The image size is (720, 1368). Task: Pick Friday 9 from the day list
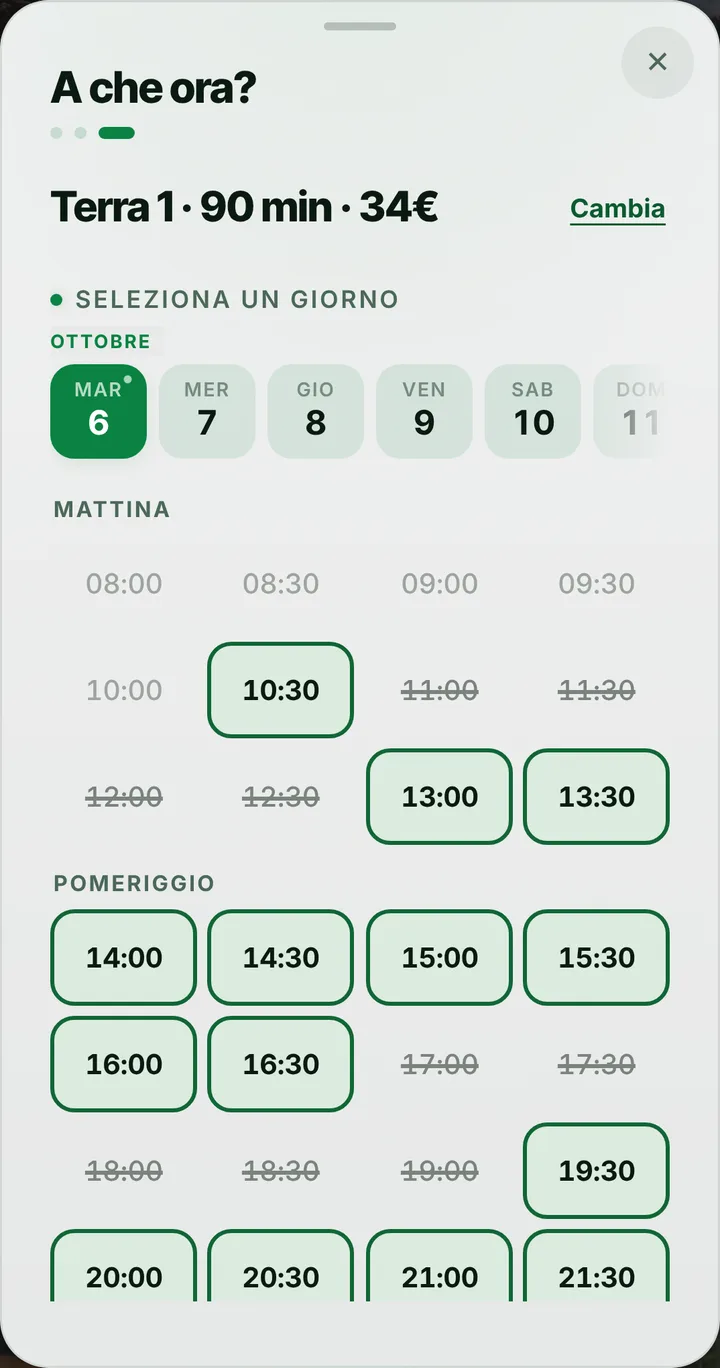coord(424,411)
